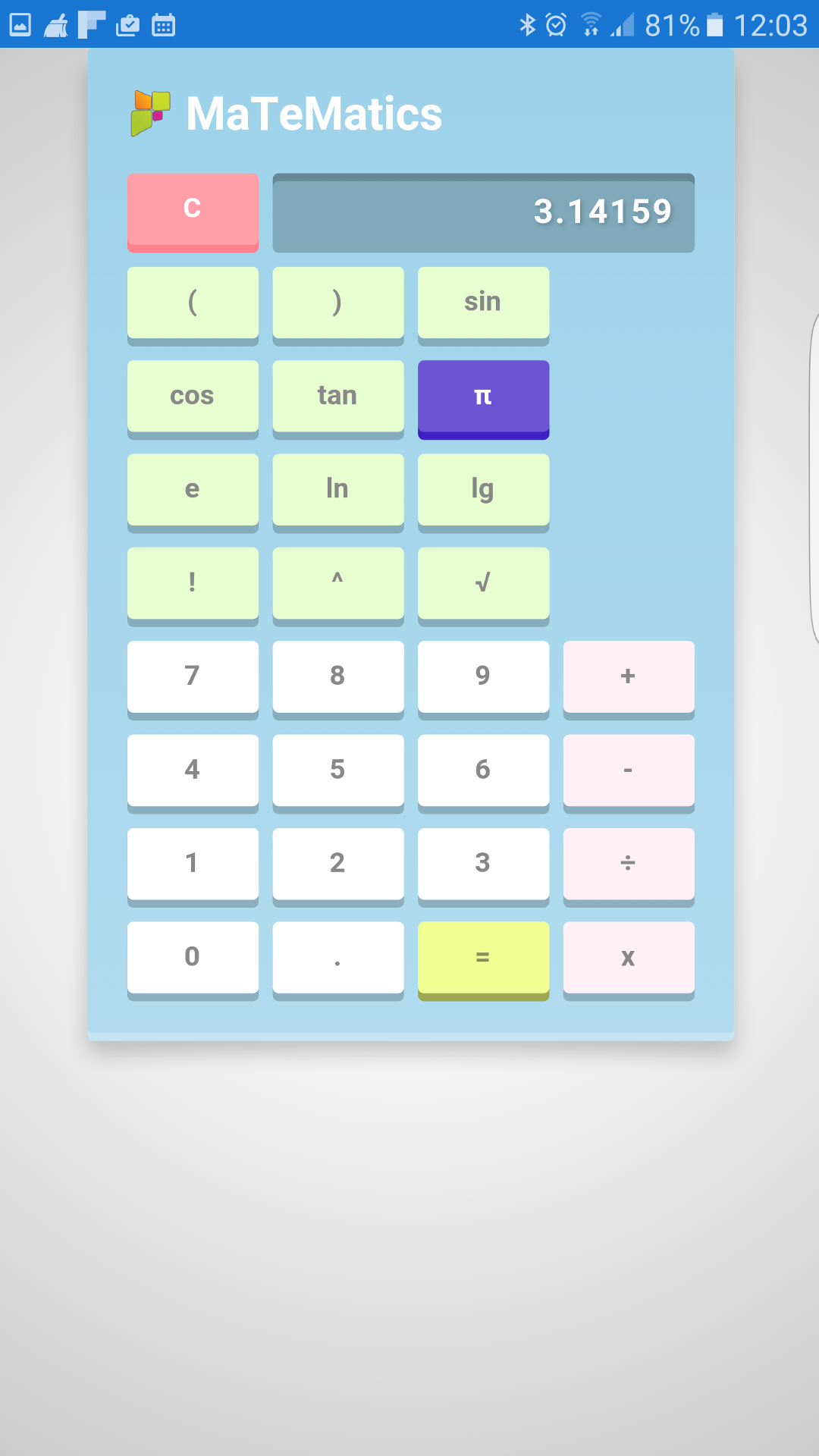Insert the π constant

[483, 396]
